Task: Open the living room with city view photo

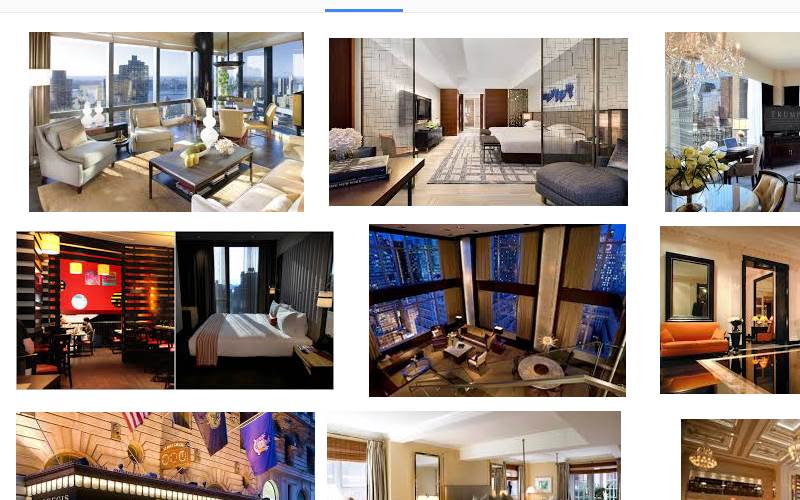Action: click(x=166, y=121)
